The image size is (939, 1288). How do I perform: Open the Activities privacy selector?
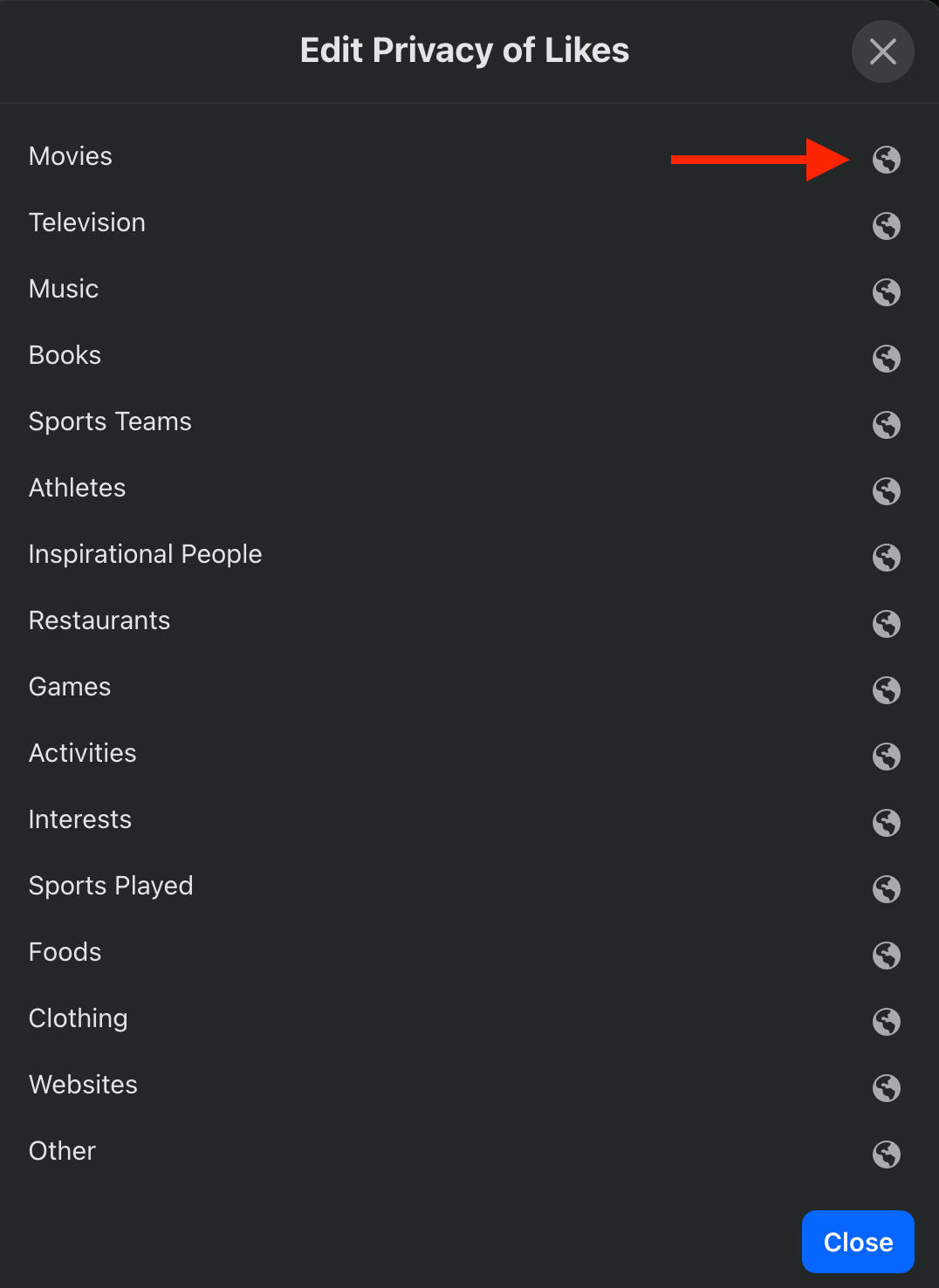(886, 757)
